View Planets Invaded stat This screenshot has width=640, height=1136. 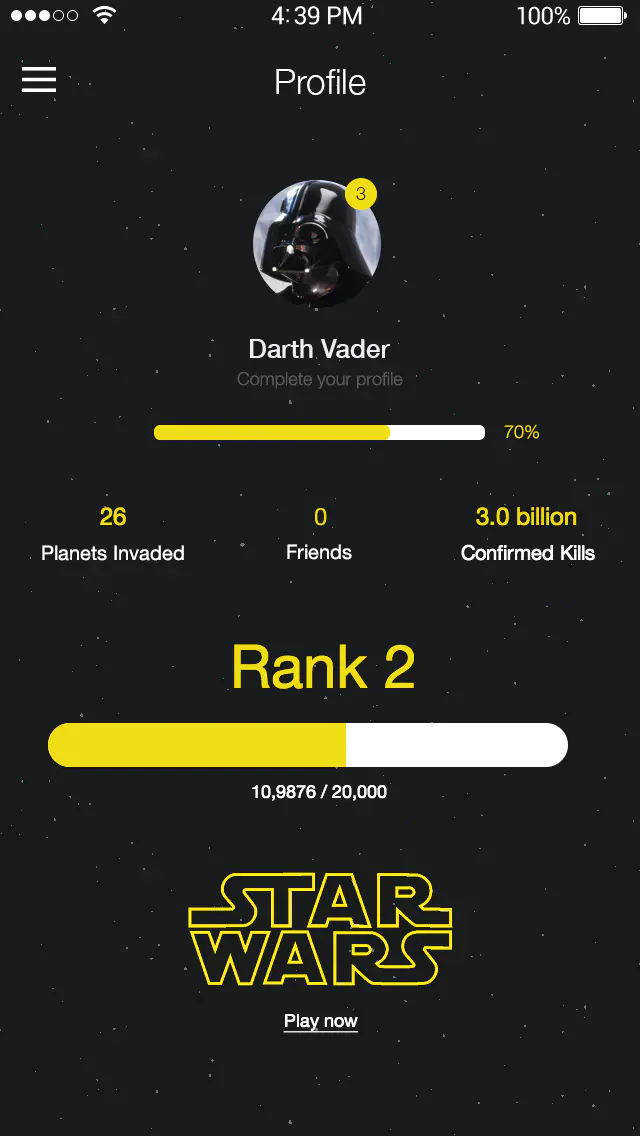(x=113, y=534)
